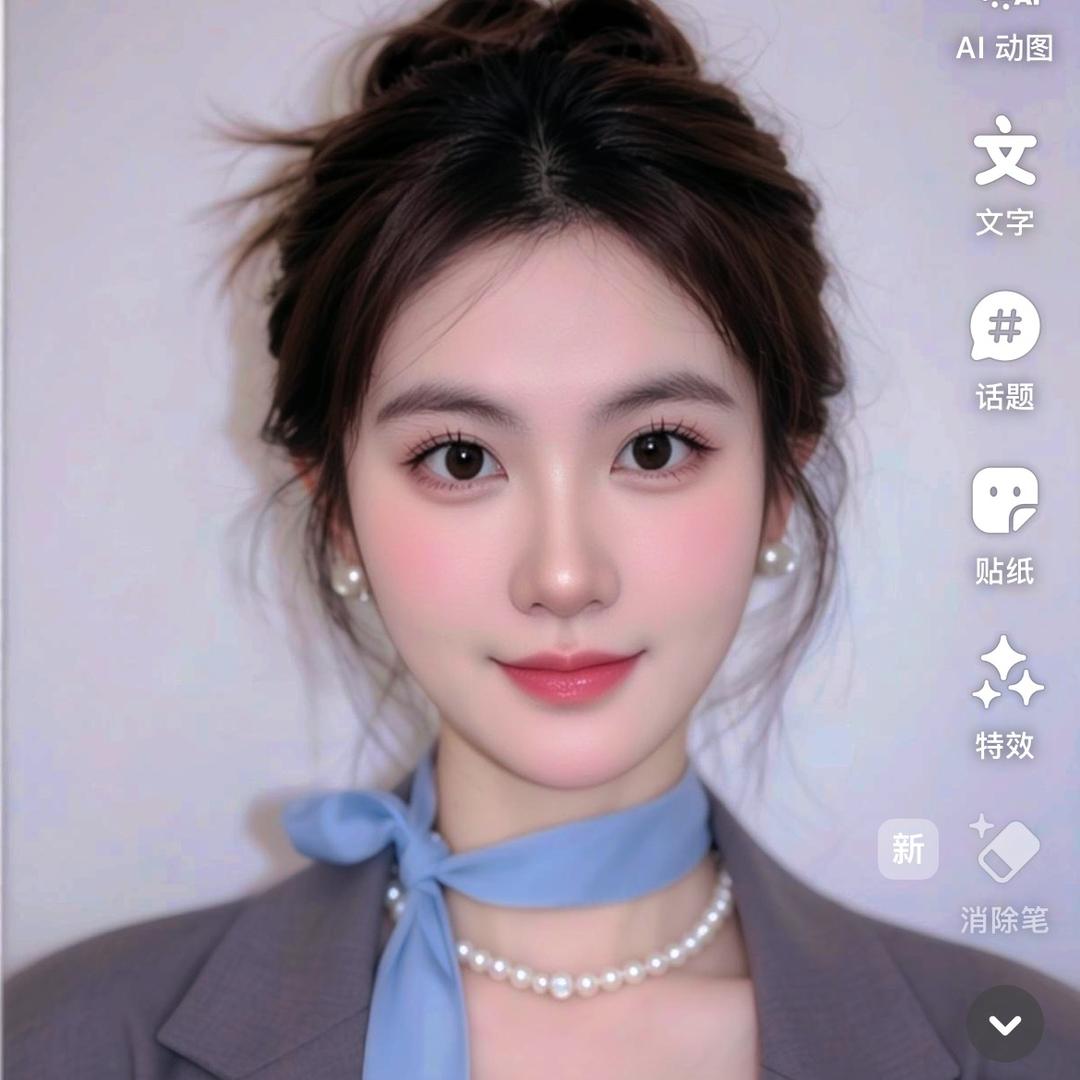The image size is (1080, 1080).
Task: Expand more tools with the down chevron
Action: [1004, 1024]
